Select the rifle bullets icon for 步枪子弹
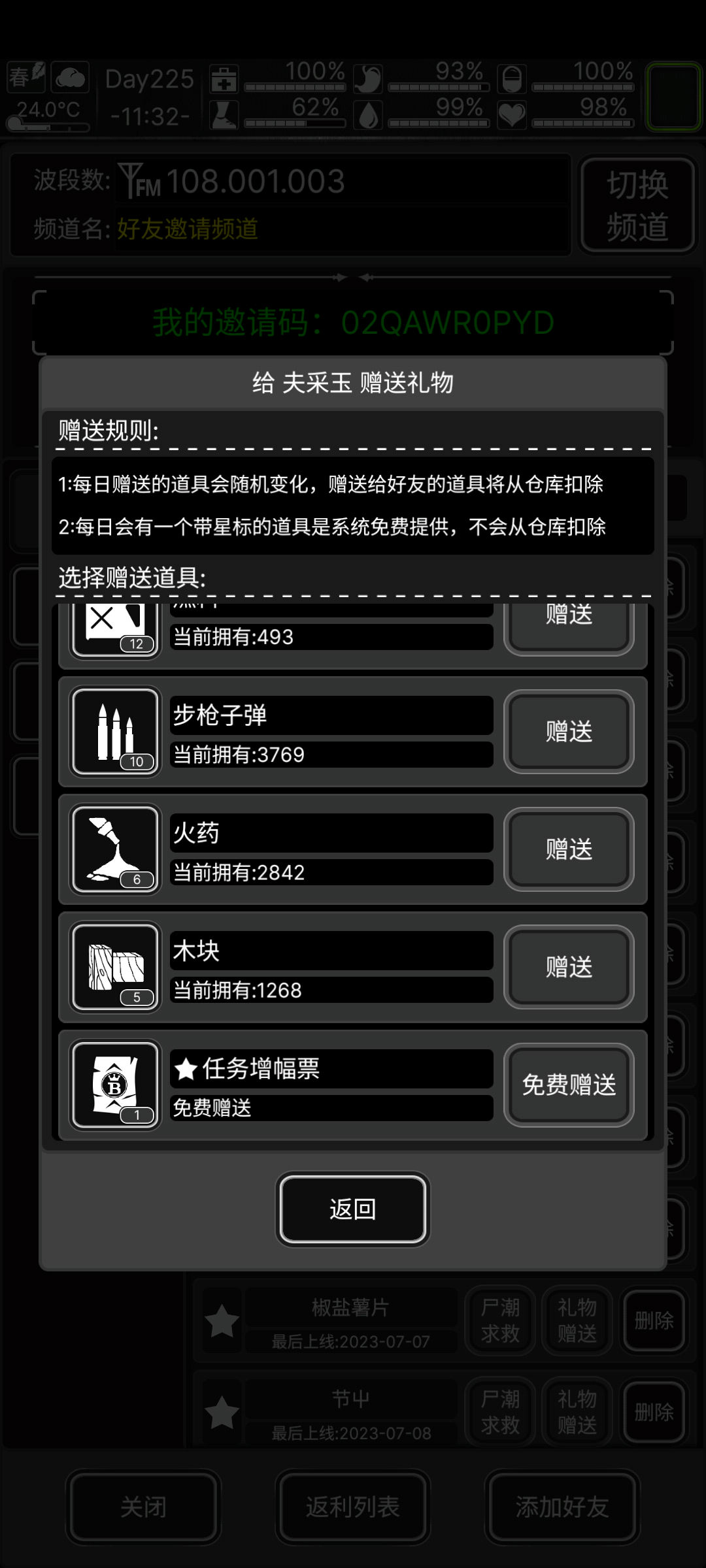706x1568 pixels. (x=115, y=732)
